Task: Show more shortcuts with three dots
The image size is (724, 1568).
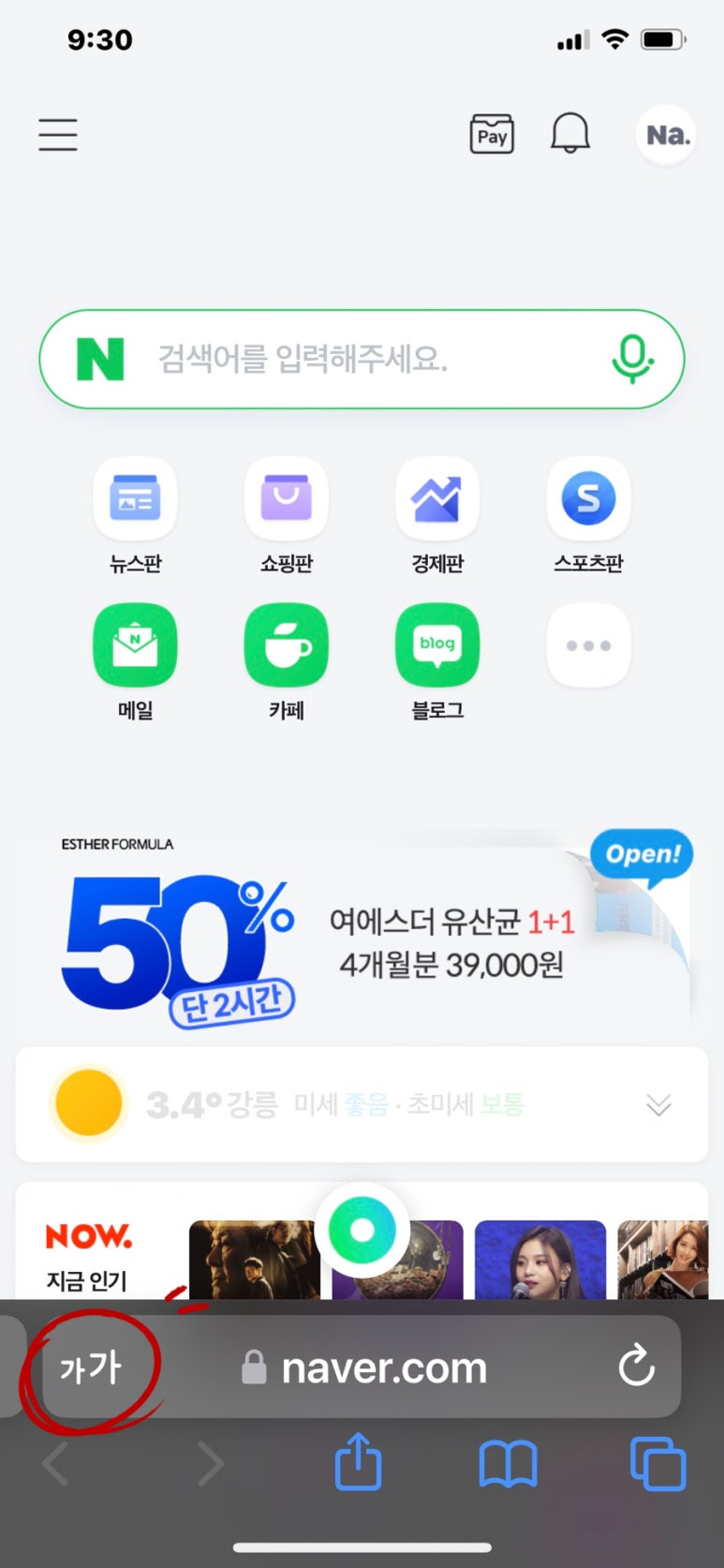Action: (588, 645)
